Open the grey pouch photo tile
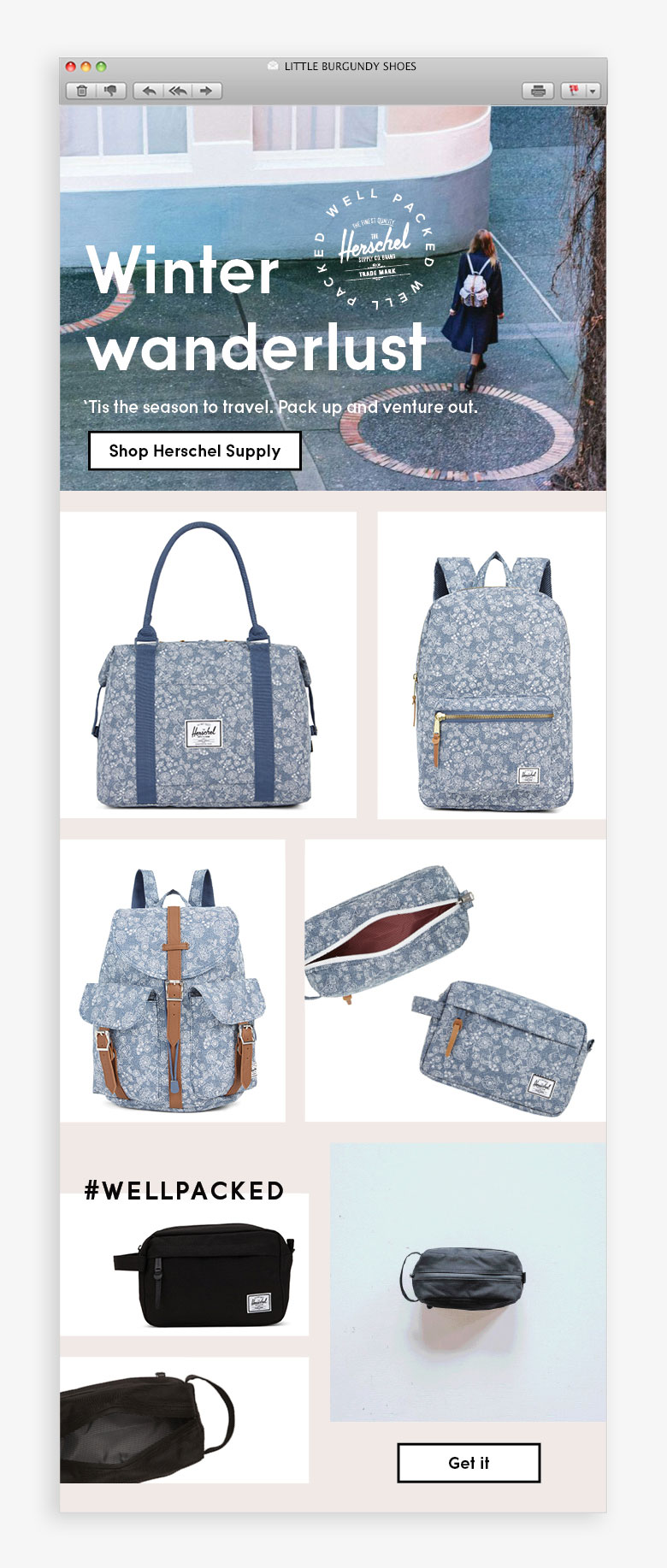This screenshot has width=667, height=1568. (468, 1282)
